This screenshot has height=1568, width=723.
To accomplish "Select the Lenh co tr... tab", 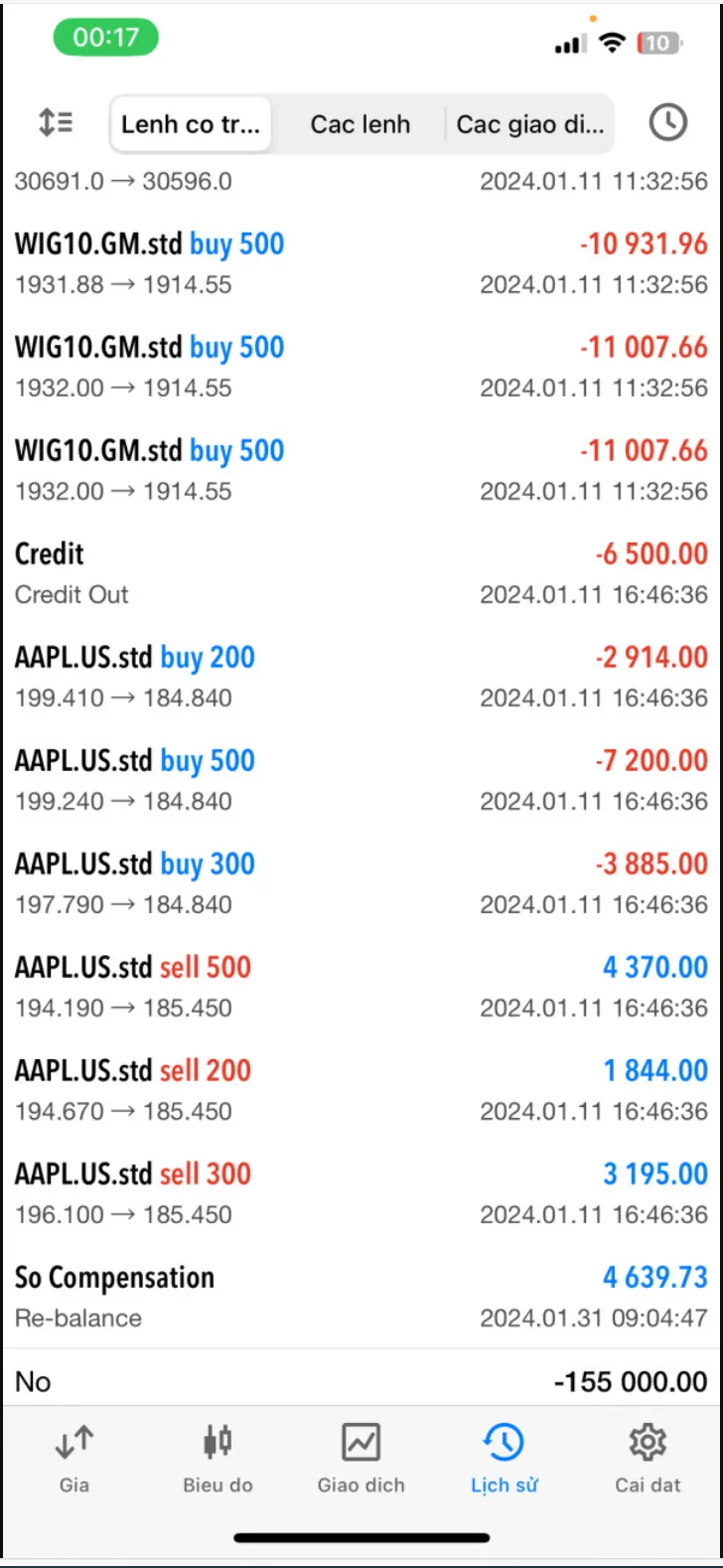I will [191, 124].
